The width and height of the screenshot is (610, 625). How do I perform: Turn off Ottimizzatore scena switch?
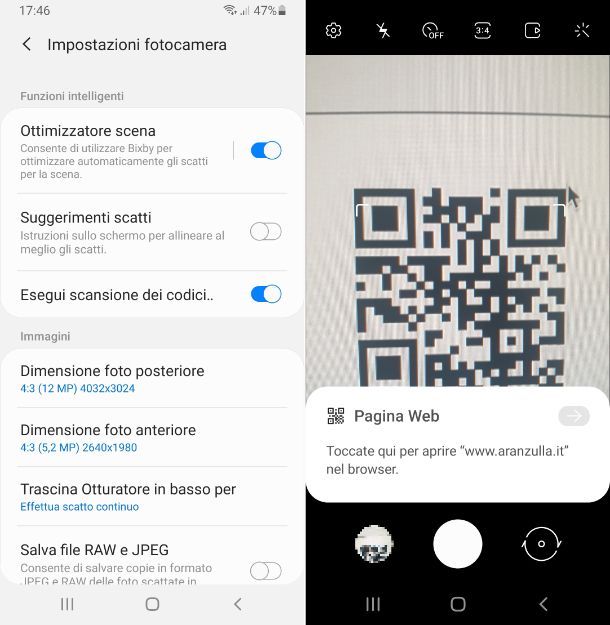265,150
